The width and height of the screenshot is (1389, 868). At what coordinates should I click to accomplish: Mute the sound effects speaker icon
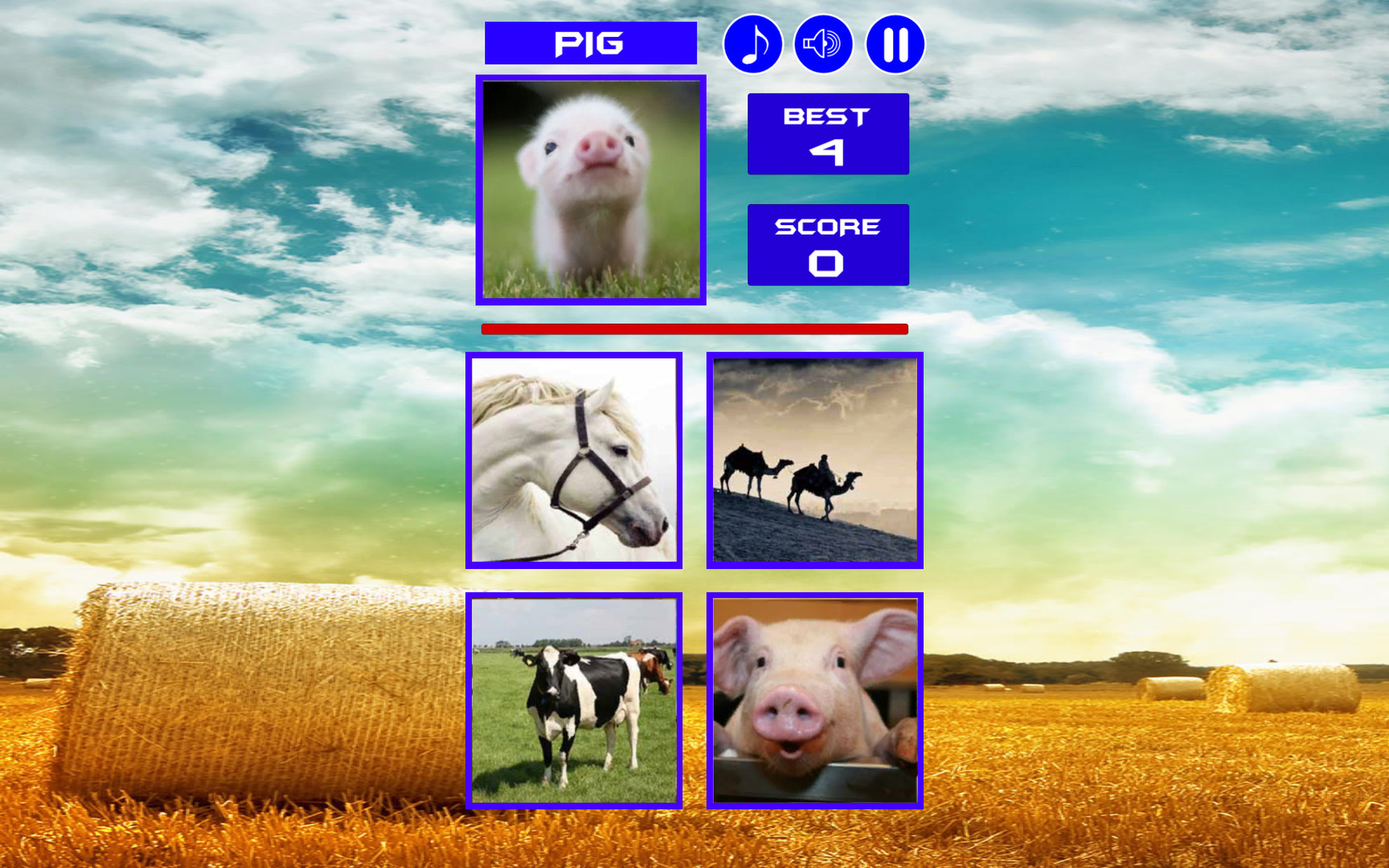[823, 44]
